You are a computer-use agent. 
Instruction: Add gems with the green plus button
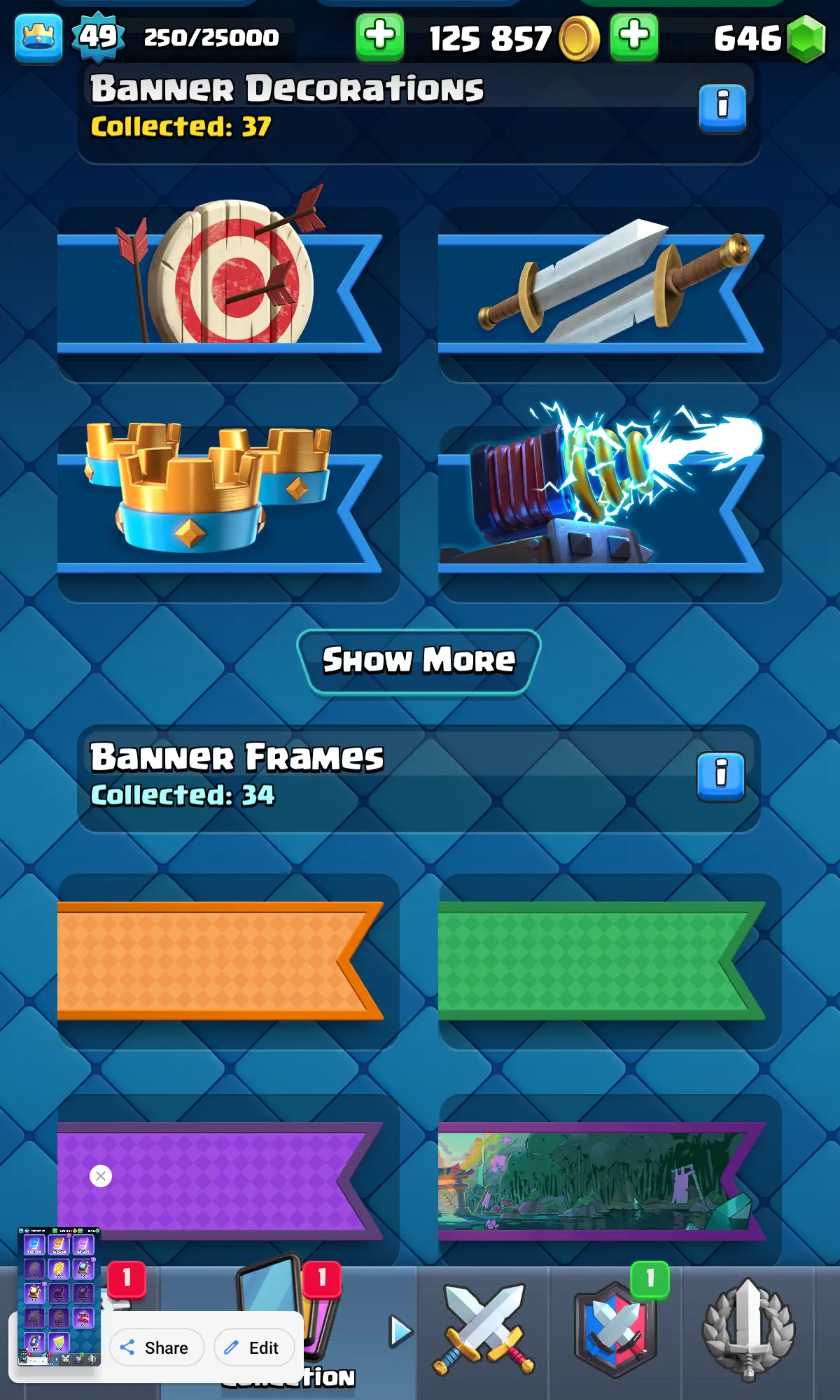pyautogui.click(x=633, y=36)
